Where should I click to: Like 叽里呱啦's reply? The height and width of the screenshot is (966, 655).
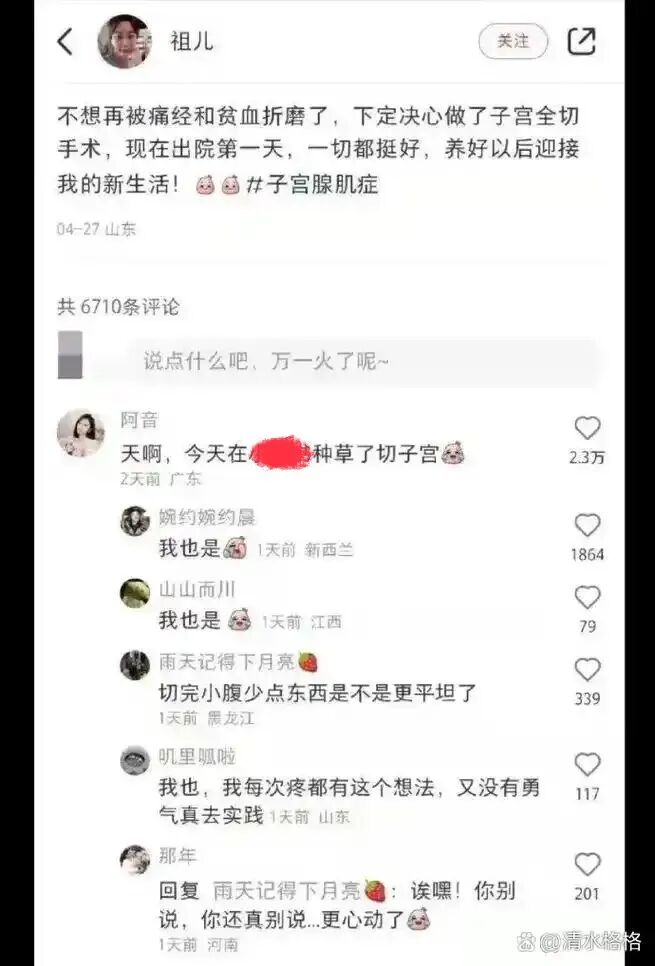pyautogui.click(x=588, y=765)
